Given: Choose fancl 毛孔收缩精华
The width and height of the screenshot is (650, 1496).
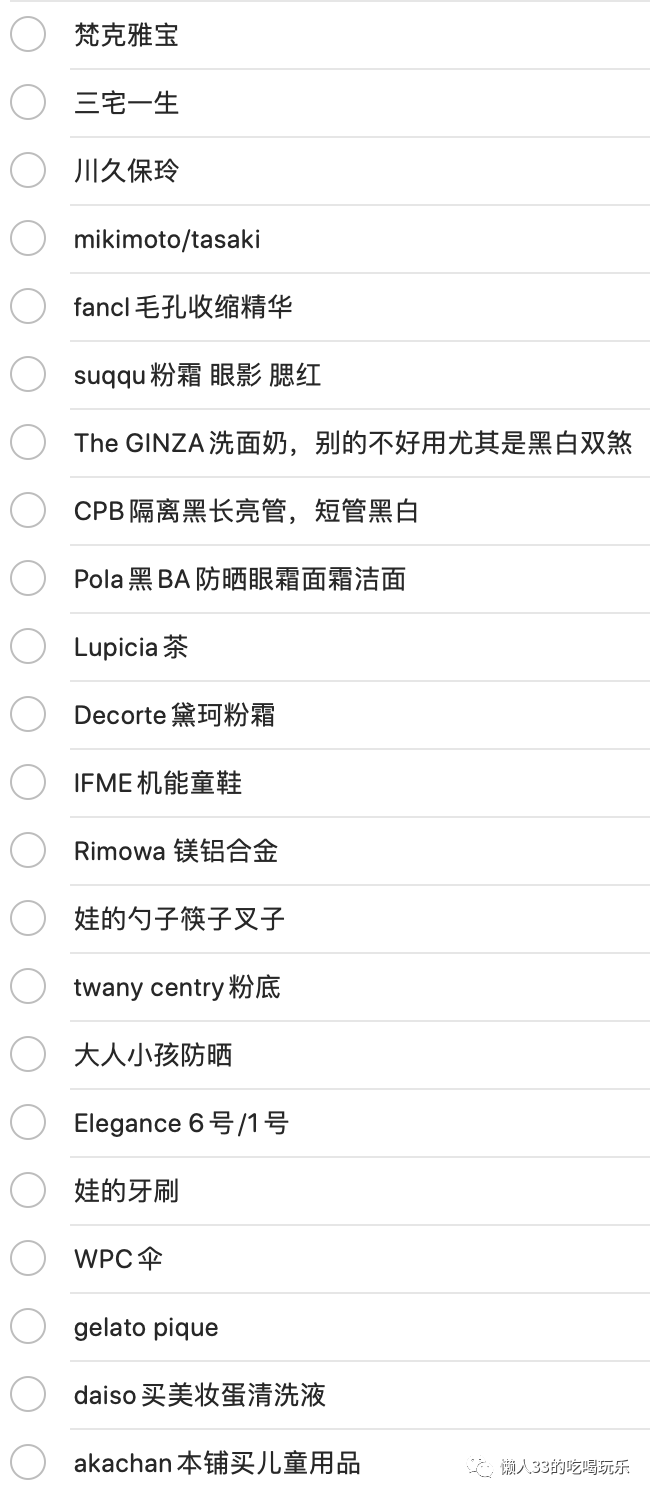Looking at the screenshot, I should click(28, 307).
